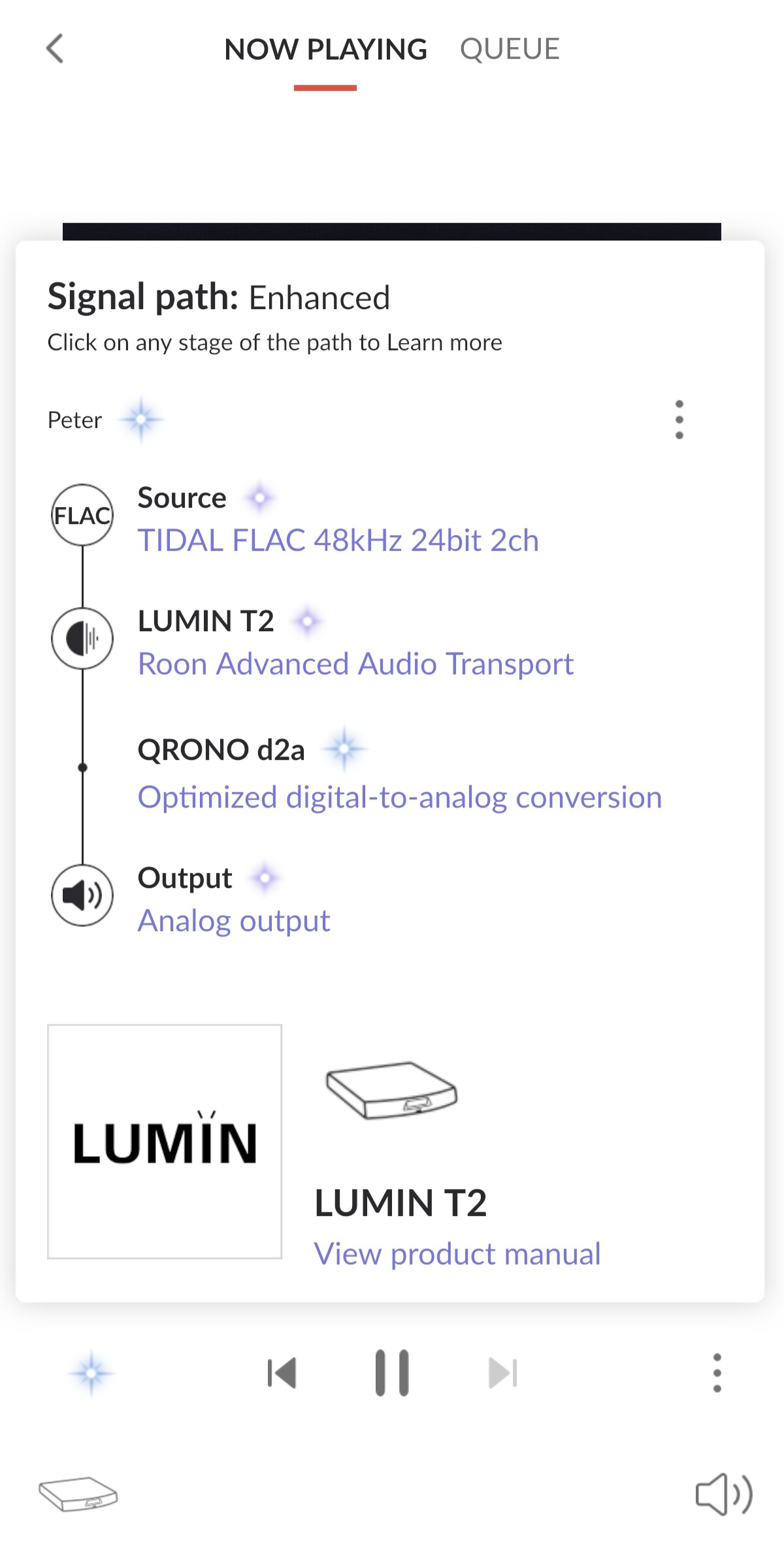Open the overflow menu beside Peter

click(679, 419)
